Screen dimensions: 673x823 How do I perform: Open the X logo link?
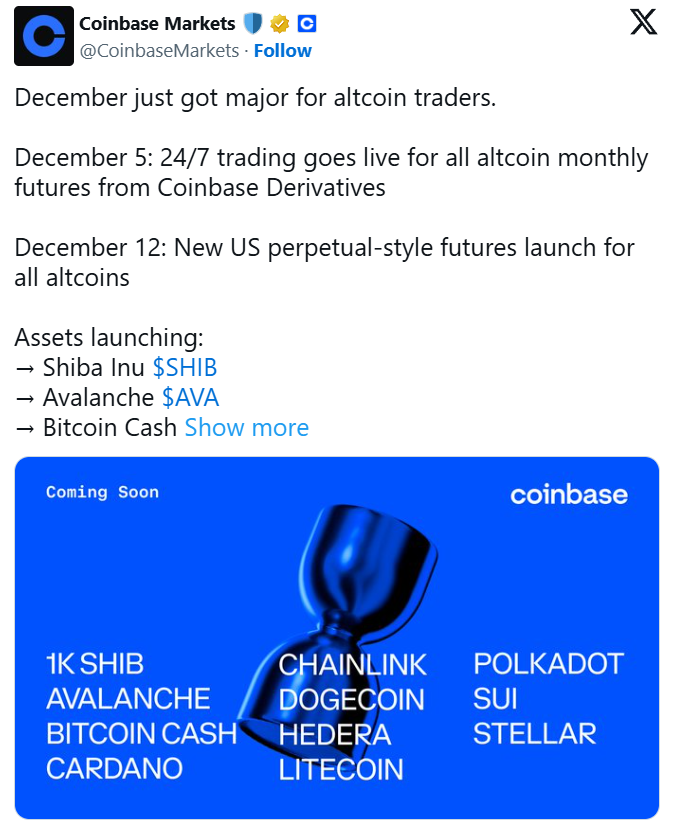(x=643, y=22)
